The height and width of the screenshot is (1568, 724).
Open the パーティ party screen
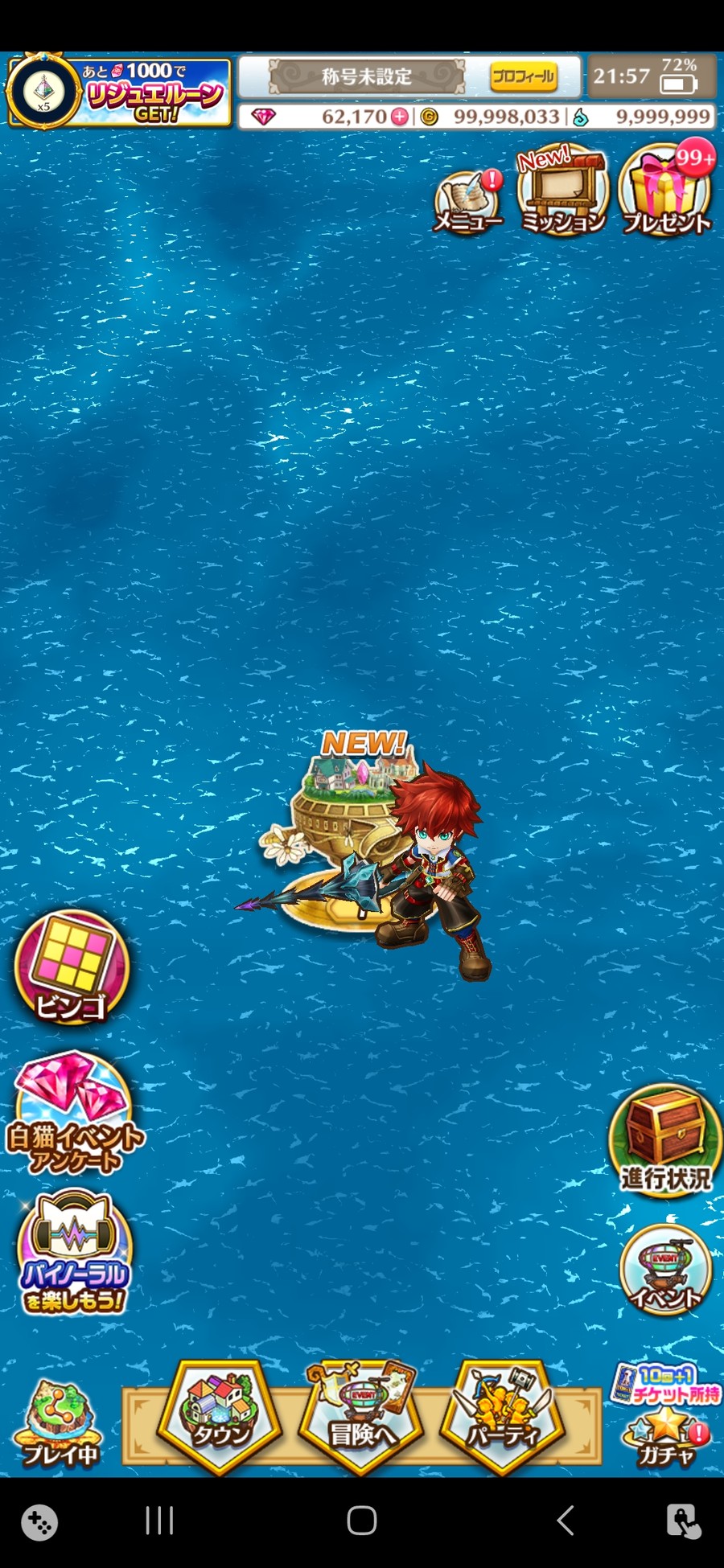pos(503,1417)
